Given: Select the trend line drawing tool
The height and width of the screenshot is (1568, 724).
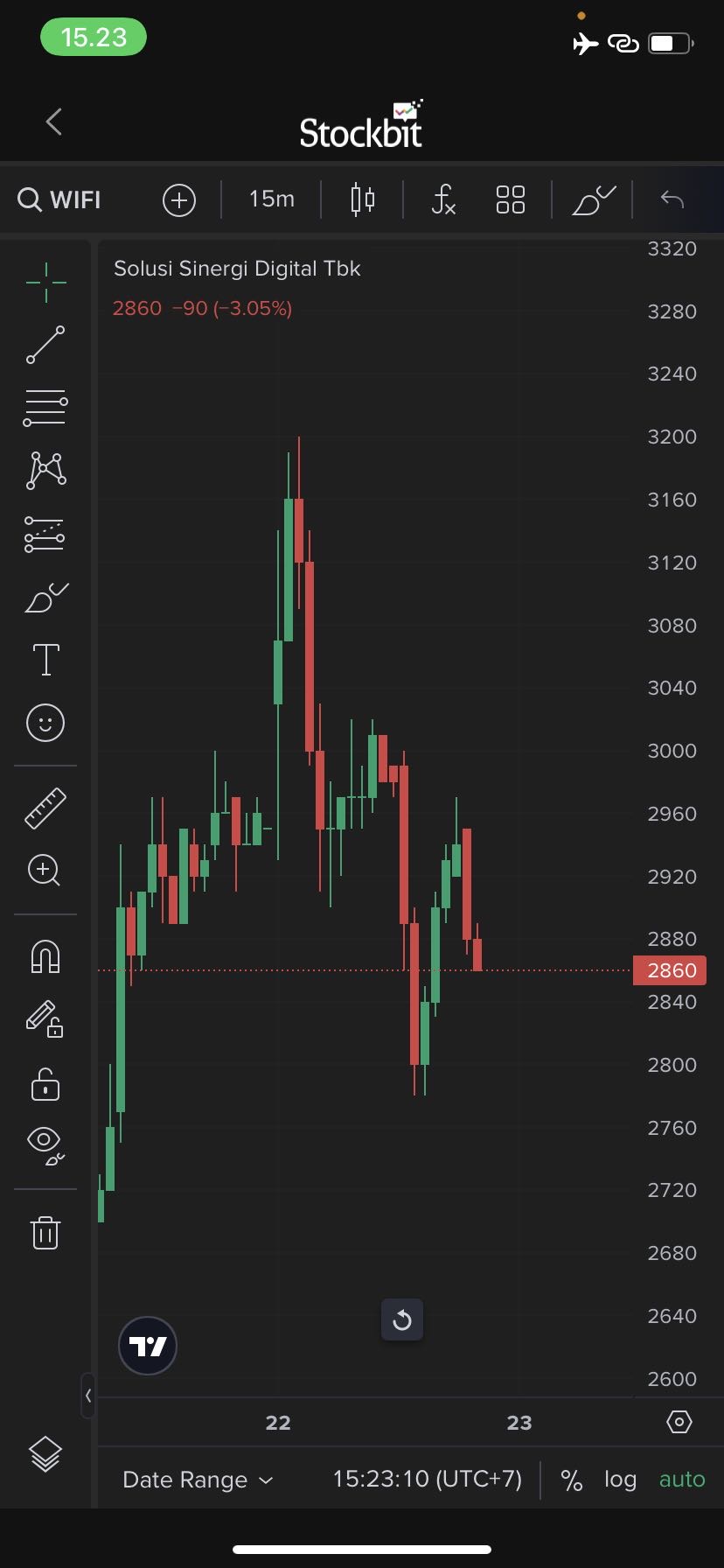Looking at the screenshot, I should 45,345.
